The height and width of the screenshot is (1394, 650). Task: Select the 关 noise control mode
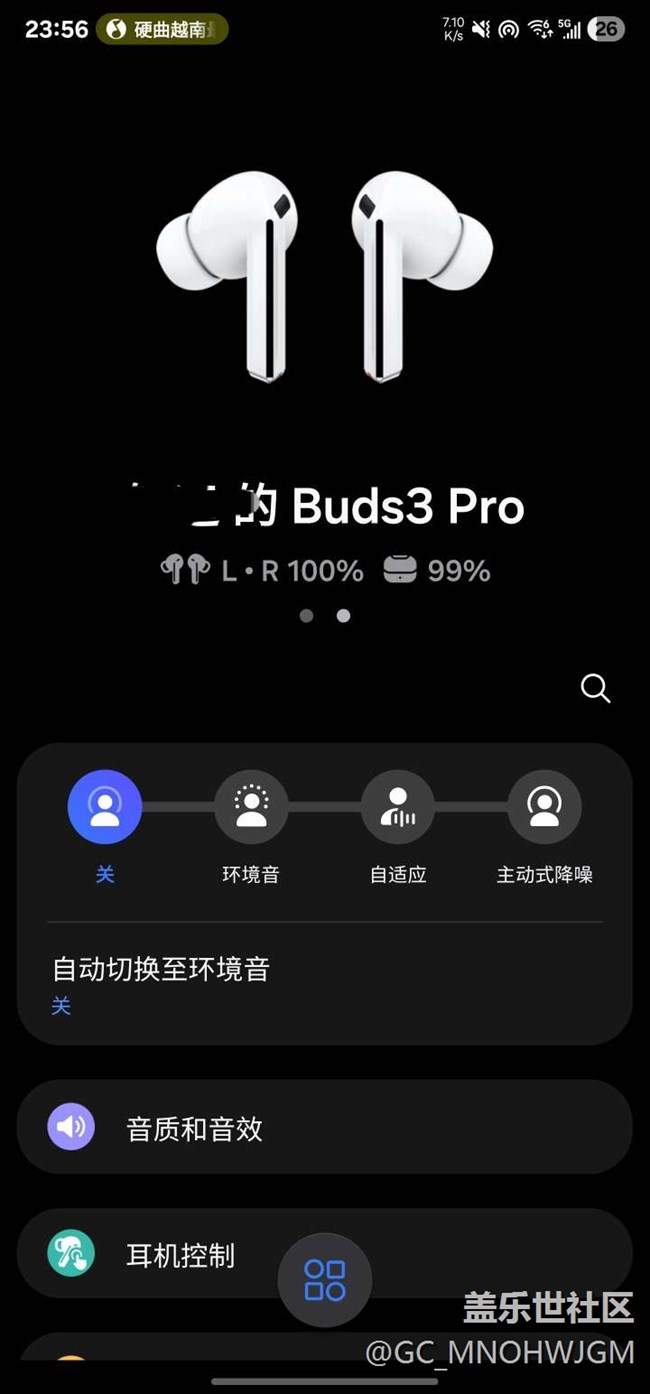[x=105, y=806]
